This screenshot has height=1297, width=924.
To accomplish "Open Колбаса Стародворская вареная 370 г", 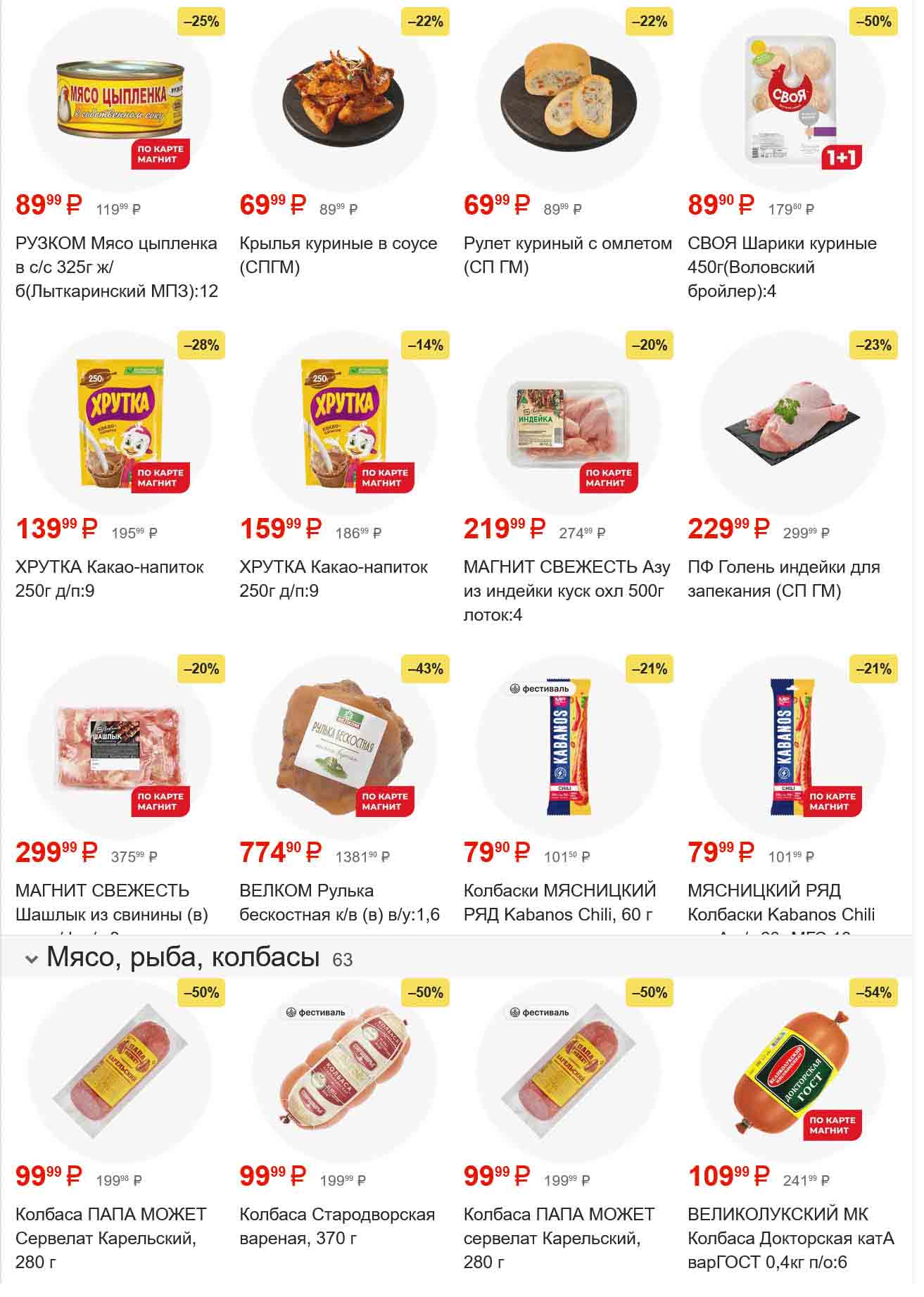I will click(343, 1070).
